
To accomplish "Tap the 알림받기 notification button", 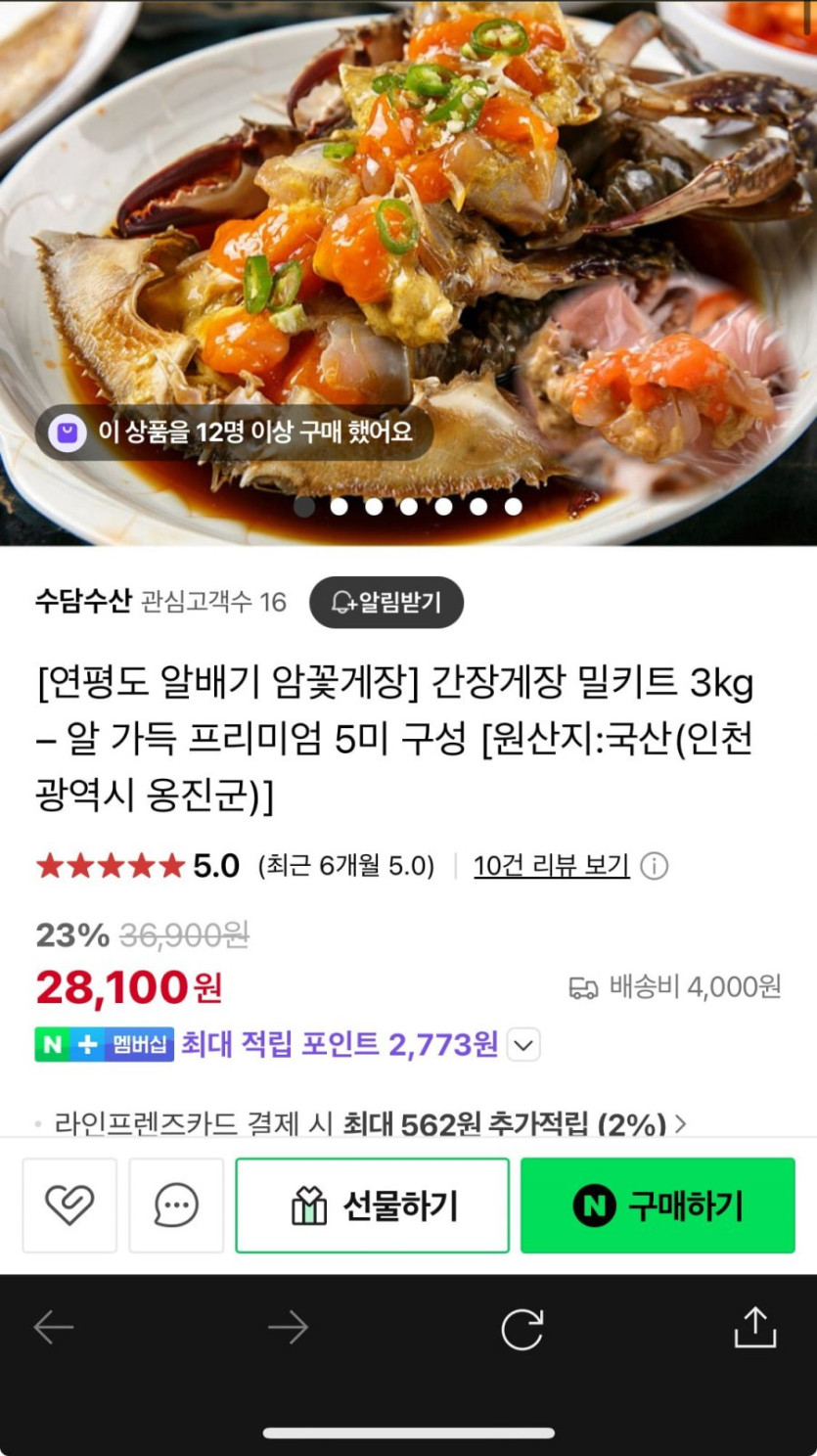I will (386, 602).
